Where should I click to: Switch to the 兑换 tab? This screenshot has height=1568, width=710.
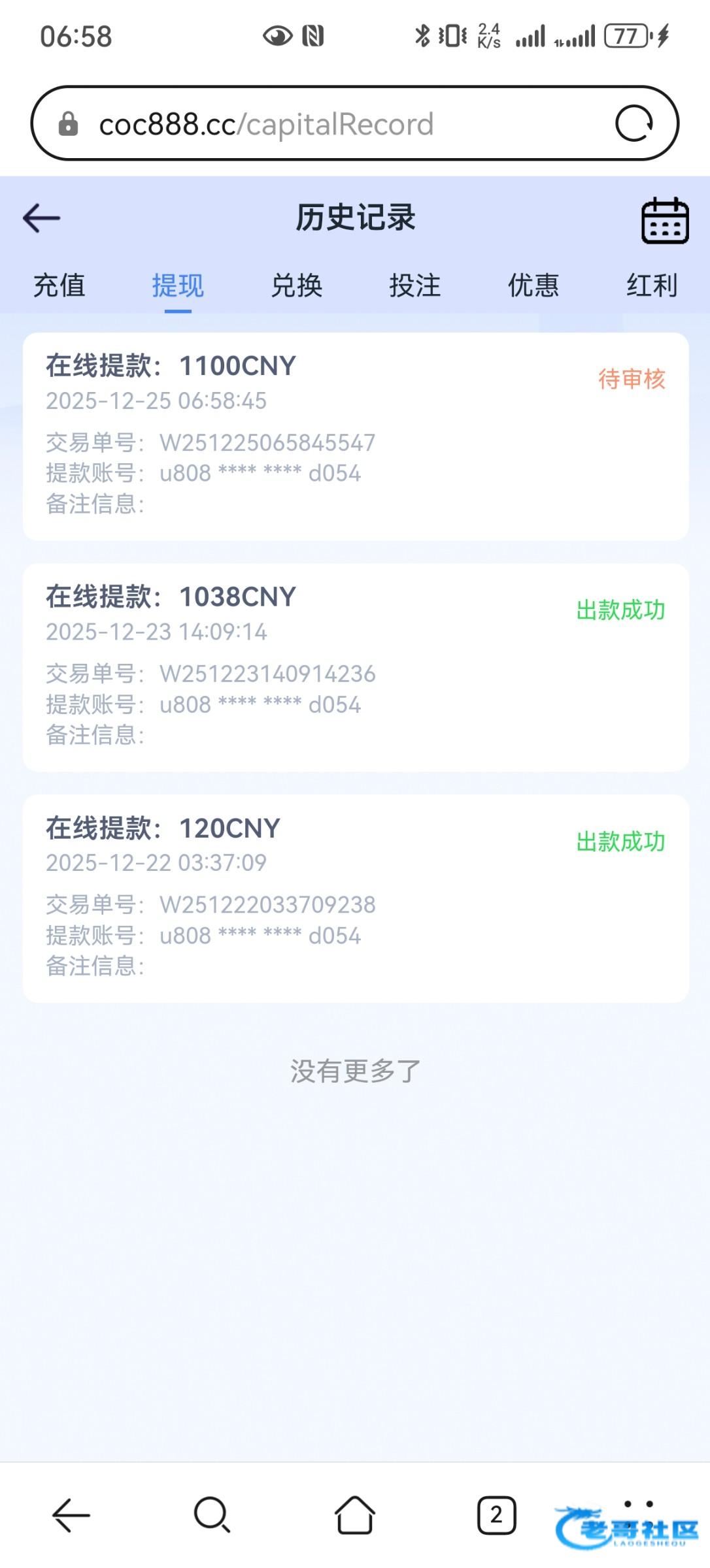click(x=297, y=286)
